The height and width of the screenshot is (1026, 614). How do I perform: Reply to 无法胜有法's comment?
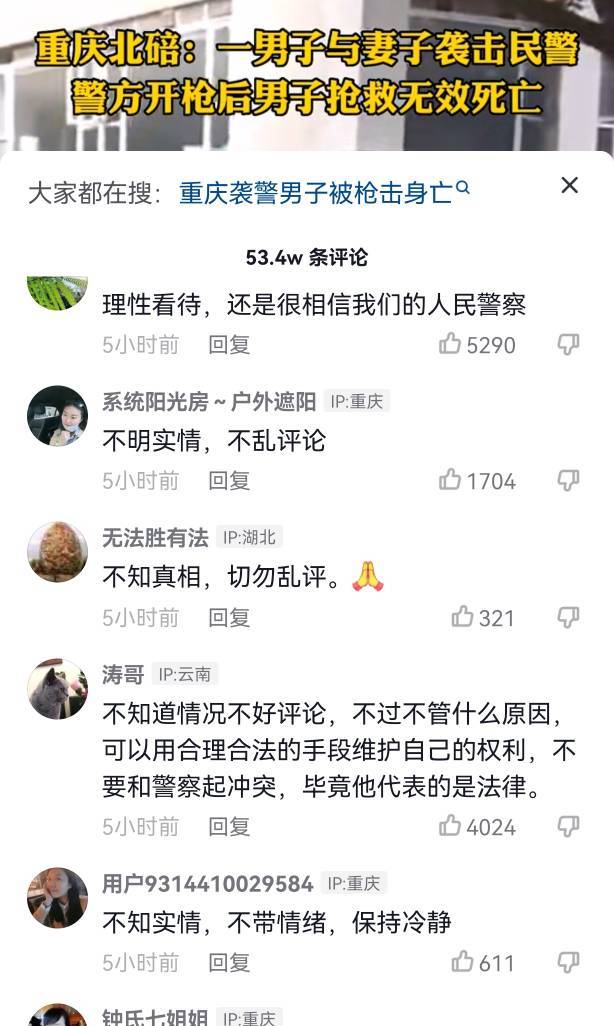coord(228,618)
